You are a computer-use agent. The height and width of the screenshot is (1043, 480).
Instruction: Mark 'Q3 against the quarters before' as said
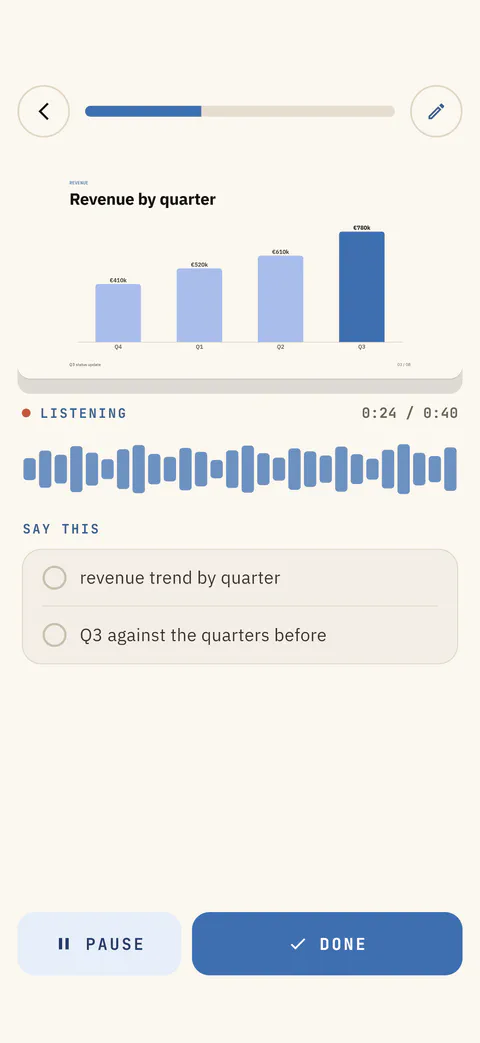[x=55, y=635]
